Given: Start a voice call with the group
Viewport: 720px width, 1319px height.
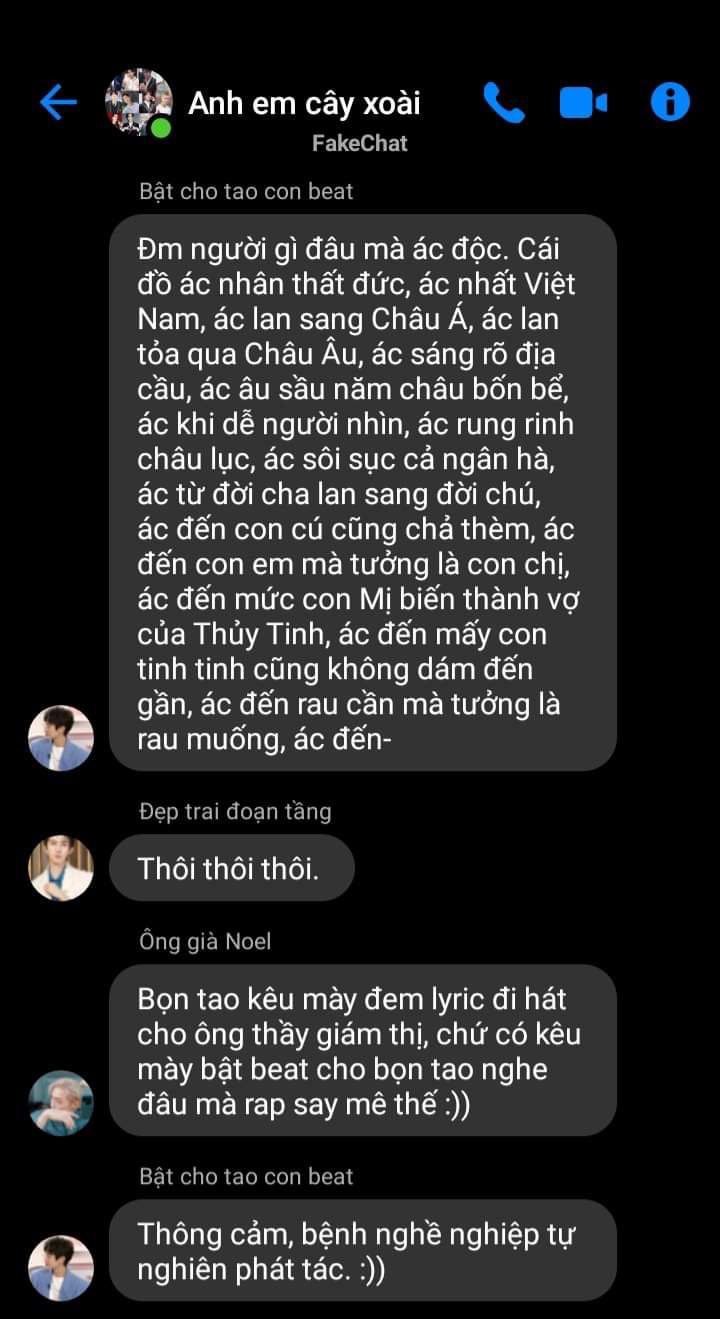Looking at the screenshot, I should 503,102.
